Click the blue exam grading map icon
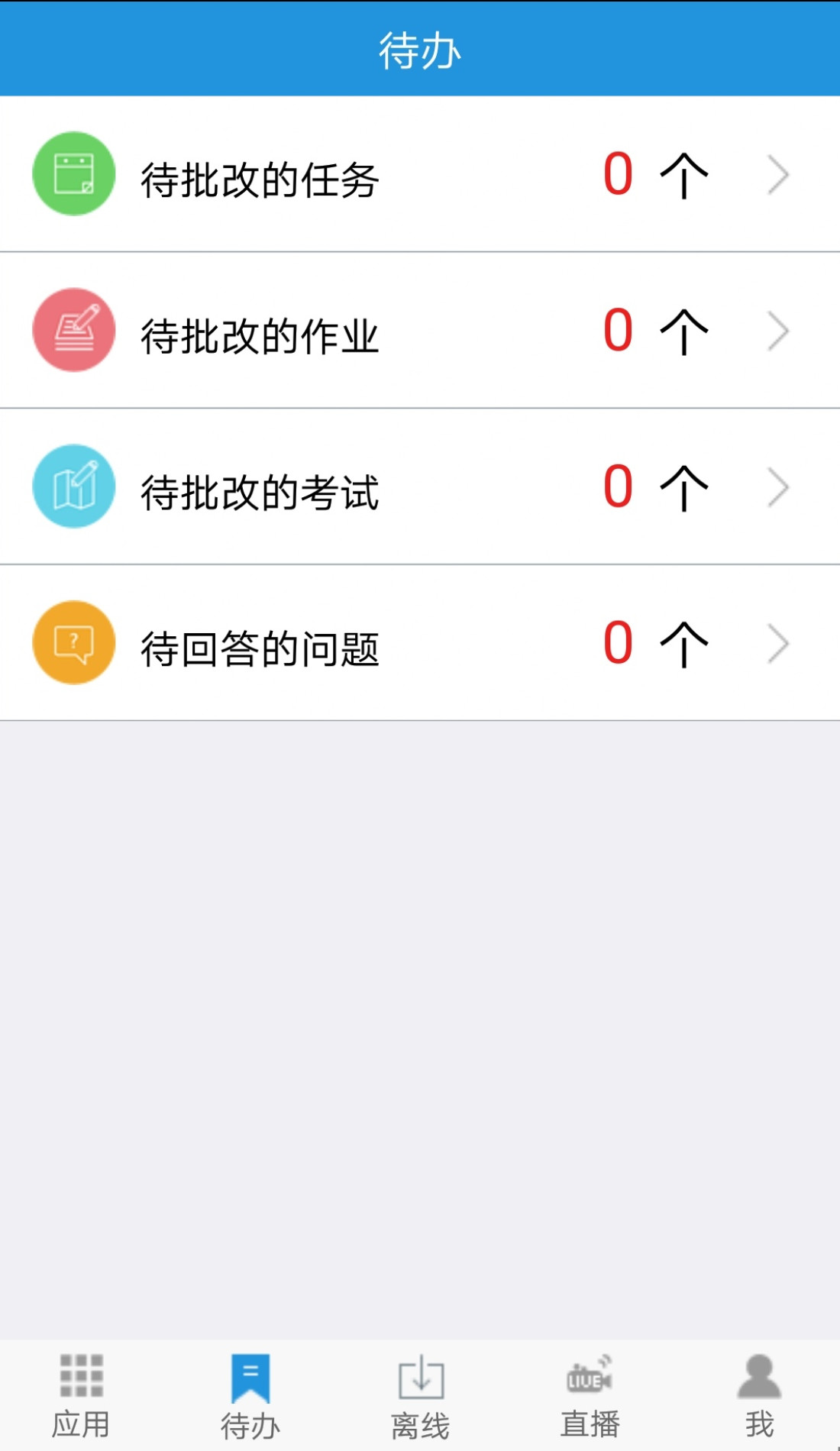This screenshot has width=840, height=1451. click(x=73, y=486)
